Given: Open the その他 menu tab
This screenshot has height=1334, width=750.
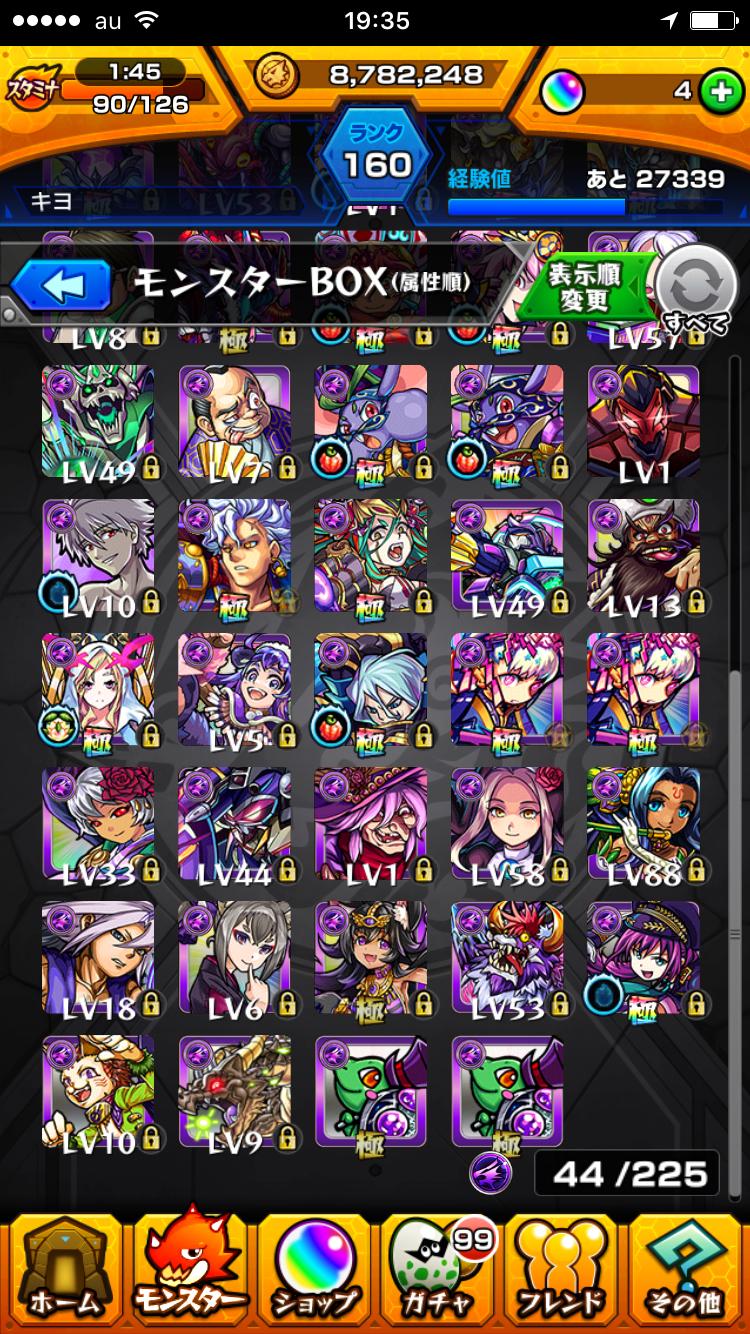Looking at the screenshot, I should coord(686,1268).
